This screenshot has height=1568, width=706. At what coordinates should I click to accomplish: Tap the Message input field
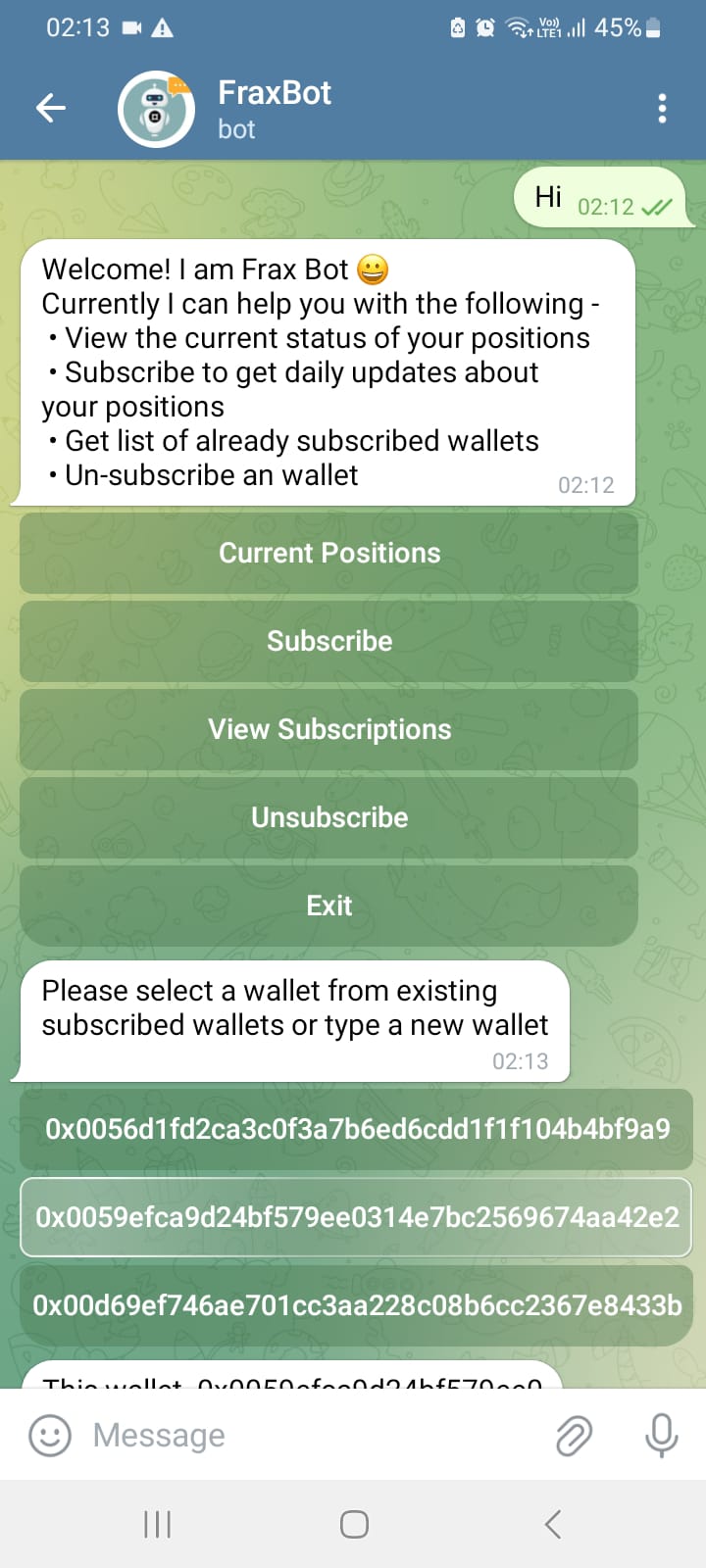tap(245, 1435)
